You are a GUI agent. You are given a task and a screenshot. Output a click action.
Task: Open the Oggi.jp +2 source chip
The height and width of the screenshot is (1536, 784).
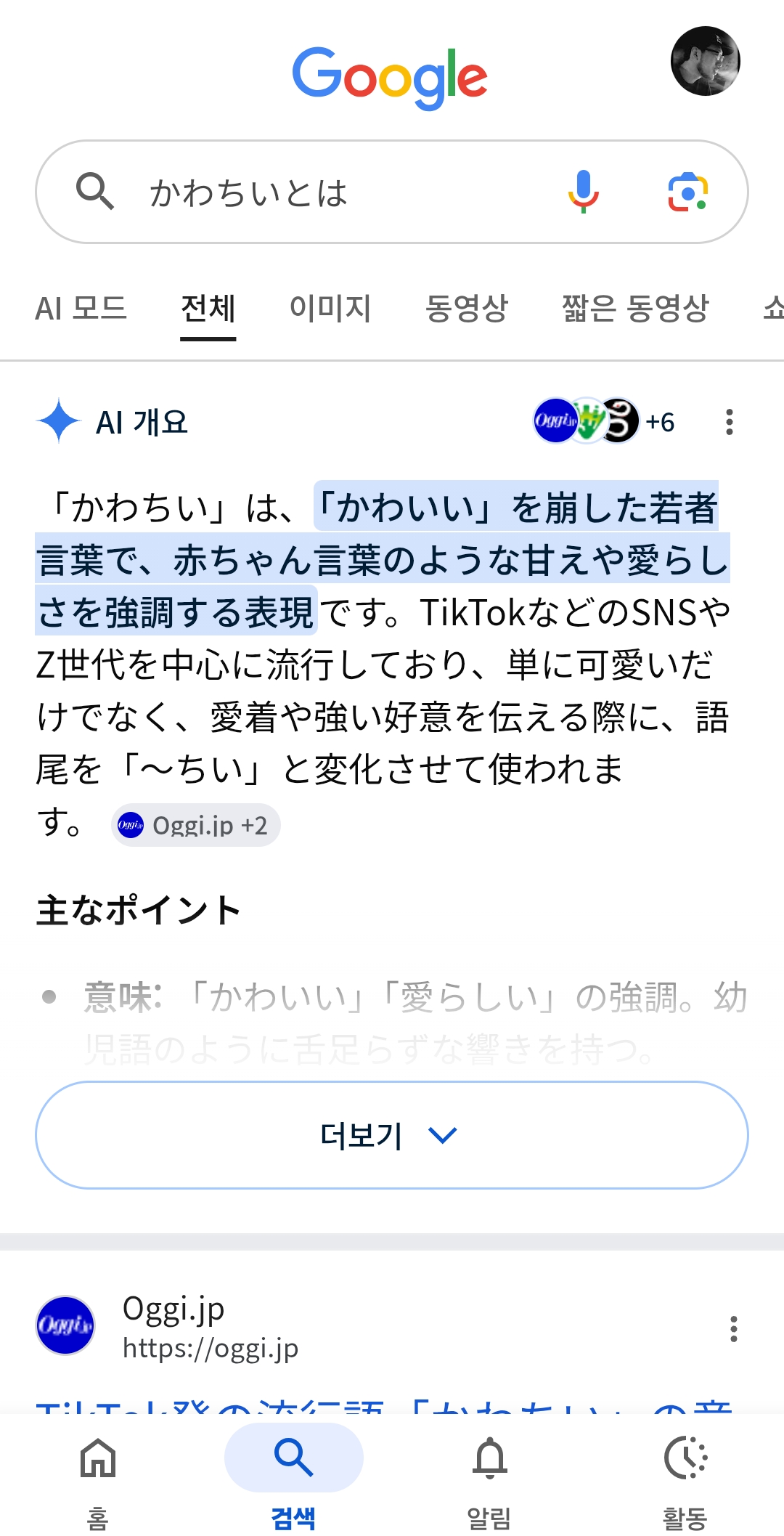click(x=196, y=826)
